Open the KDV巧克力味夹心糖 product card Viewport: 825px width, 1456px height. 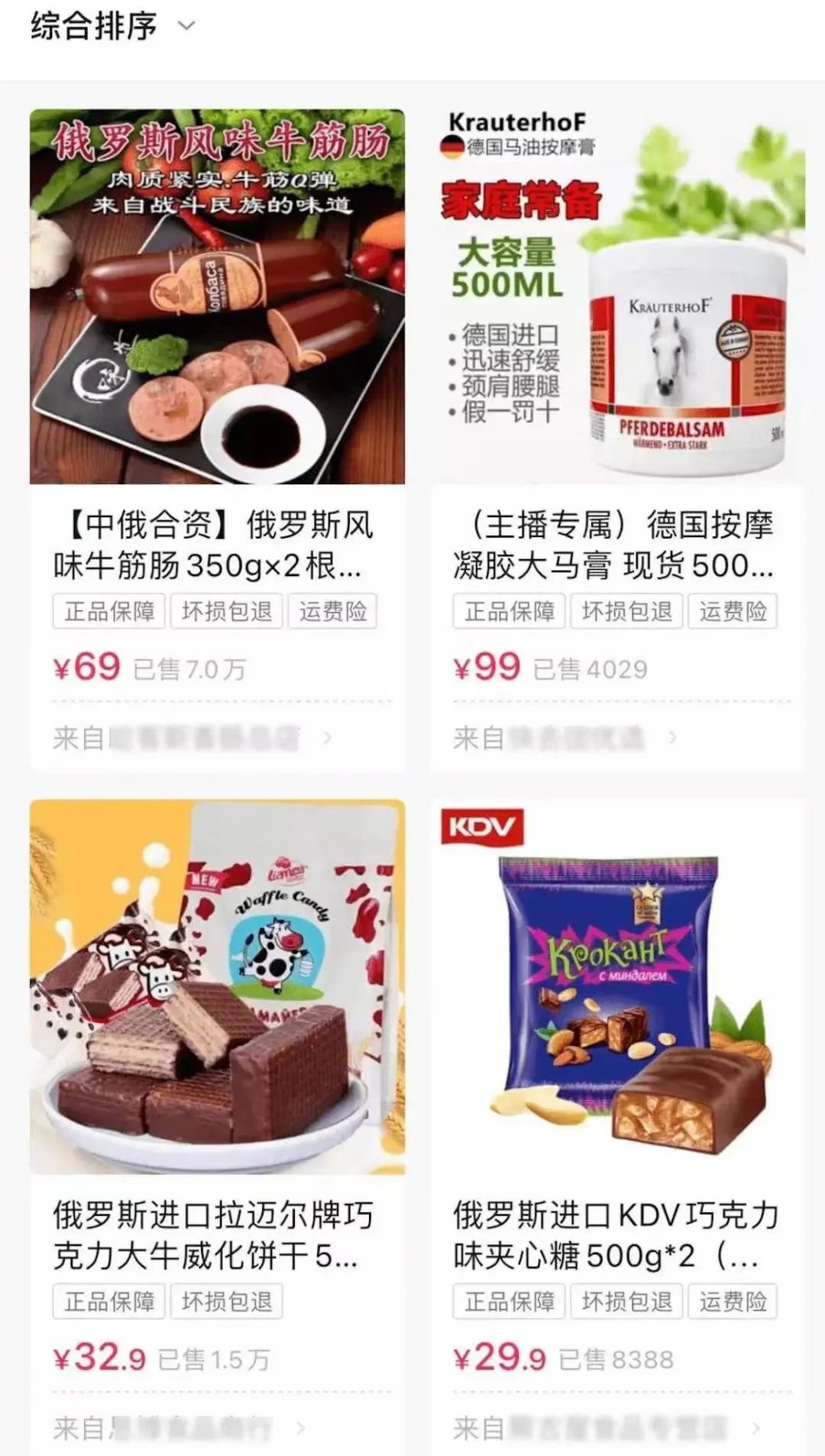coord(617,987)
